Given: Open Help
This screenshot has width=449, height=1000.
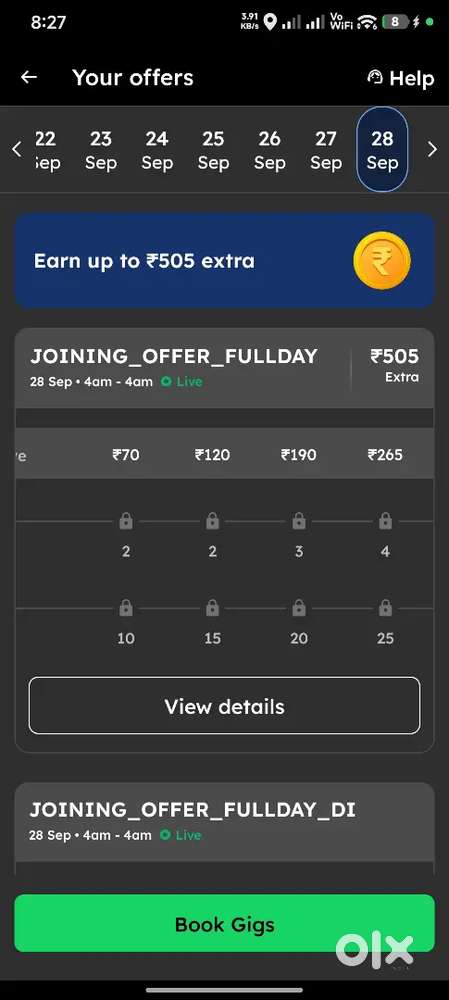Looking at the screenshot, I should click(x=401, y=78).
